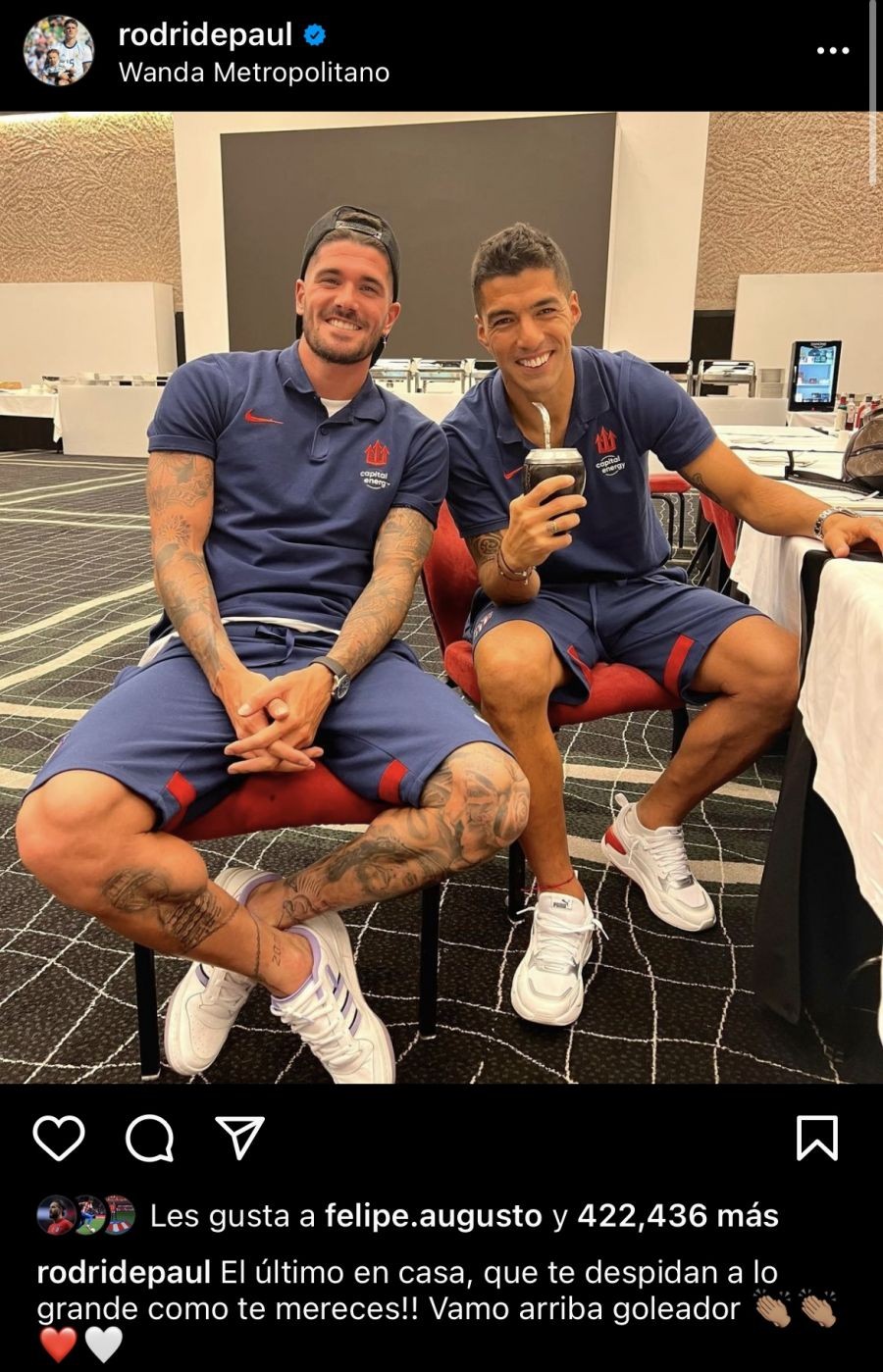
Task: Open the Wanda Metropolitano location
Action: pyautogui.click(x=253, y=73)
